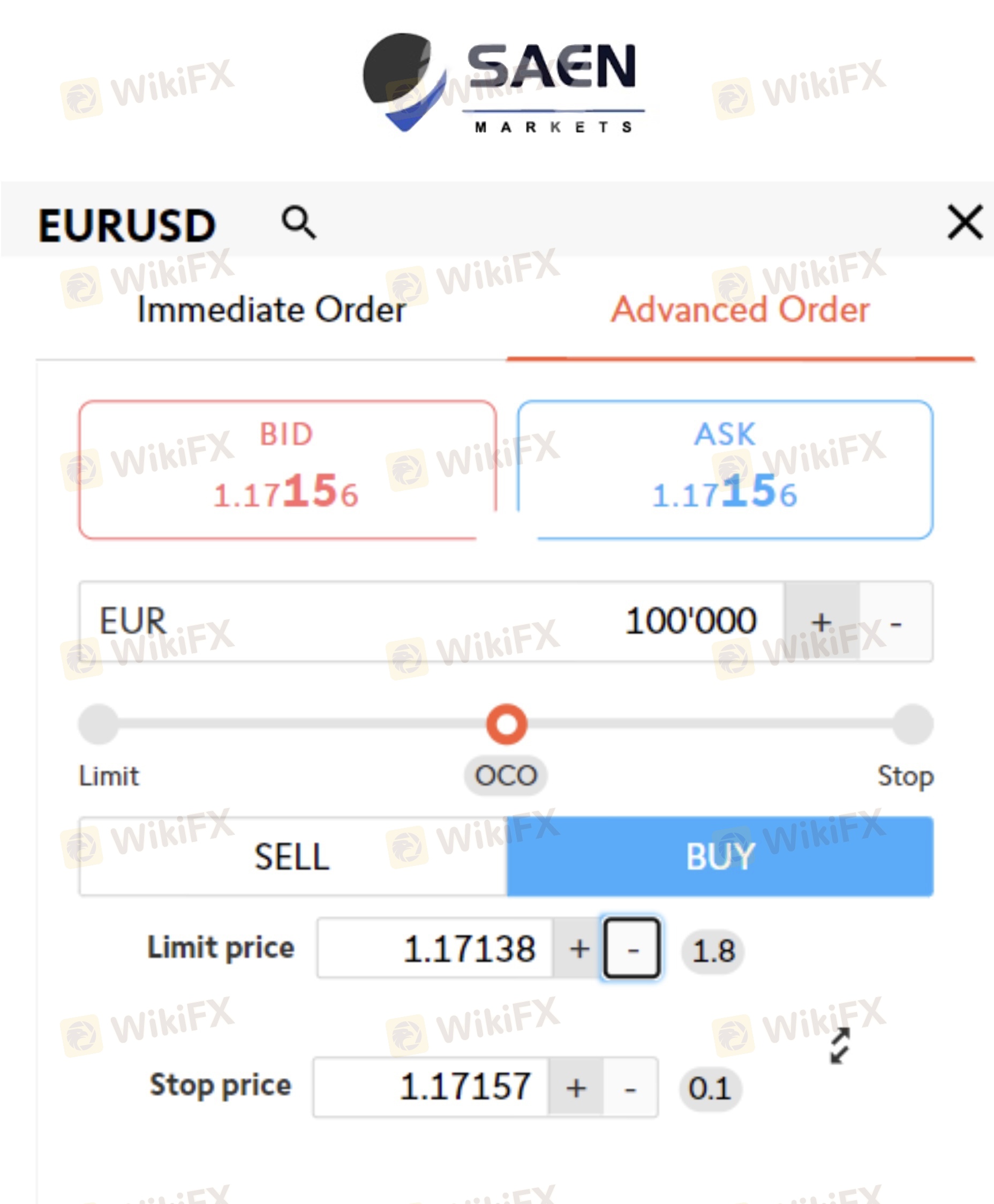This screenshot has width=994, height=1204.
Task: Tap the BID price box
Action: [x=287, y=470]
